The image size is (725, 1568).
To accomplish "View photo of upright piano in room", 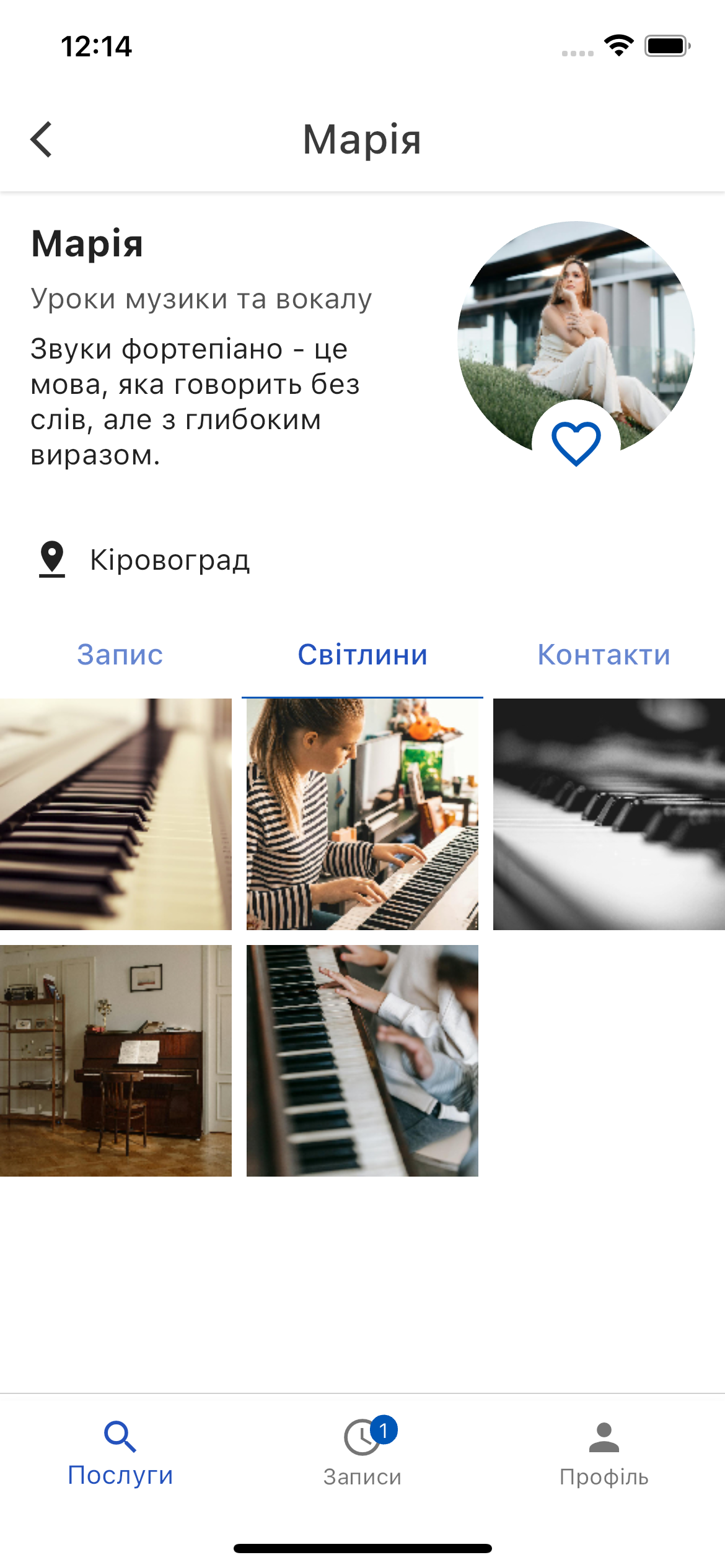I will pos(116,1060).
